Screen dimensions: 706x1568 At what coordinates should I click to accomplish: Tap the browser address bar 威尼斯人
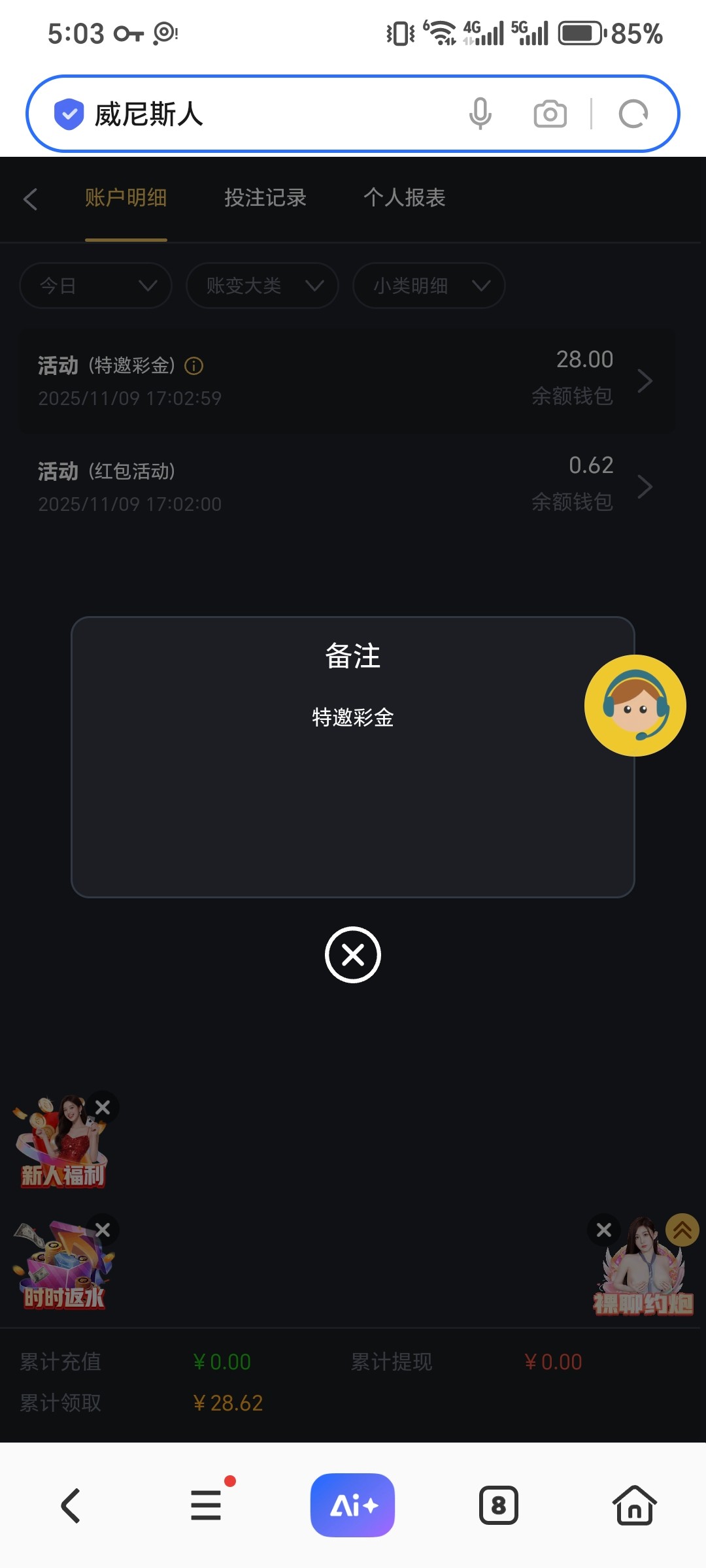point(261,114)
